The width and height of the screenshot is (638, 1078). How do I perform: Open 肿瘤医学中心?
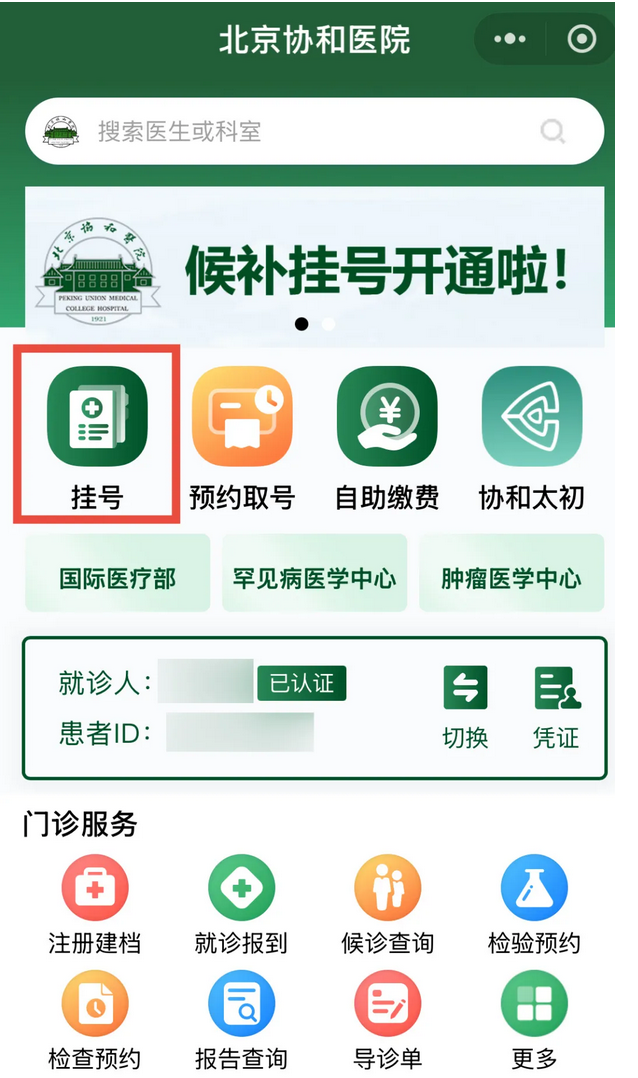[511, 579]
